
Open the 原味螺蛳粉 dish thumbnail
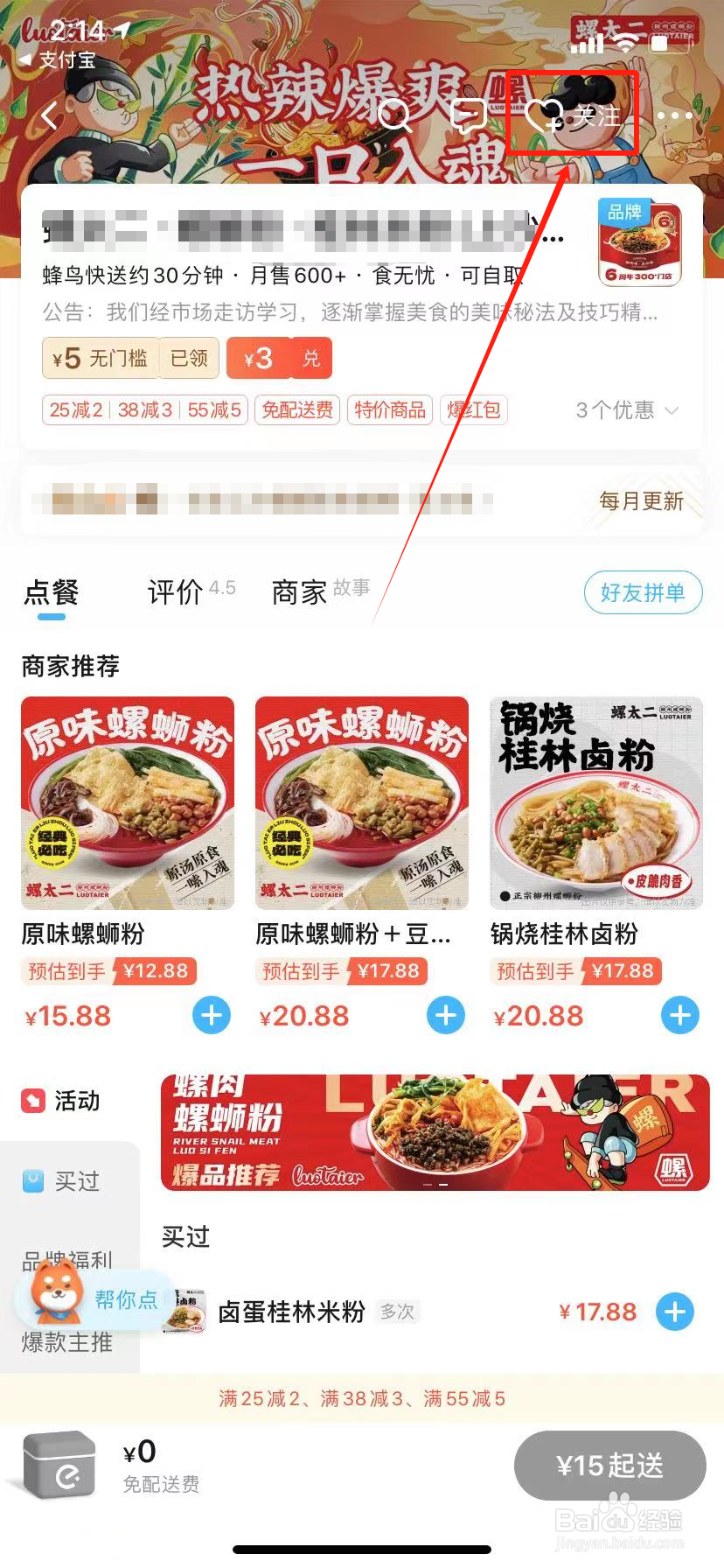coord(128,801)
